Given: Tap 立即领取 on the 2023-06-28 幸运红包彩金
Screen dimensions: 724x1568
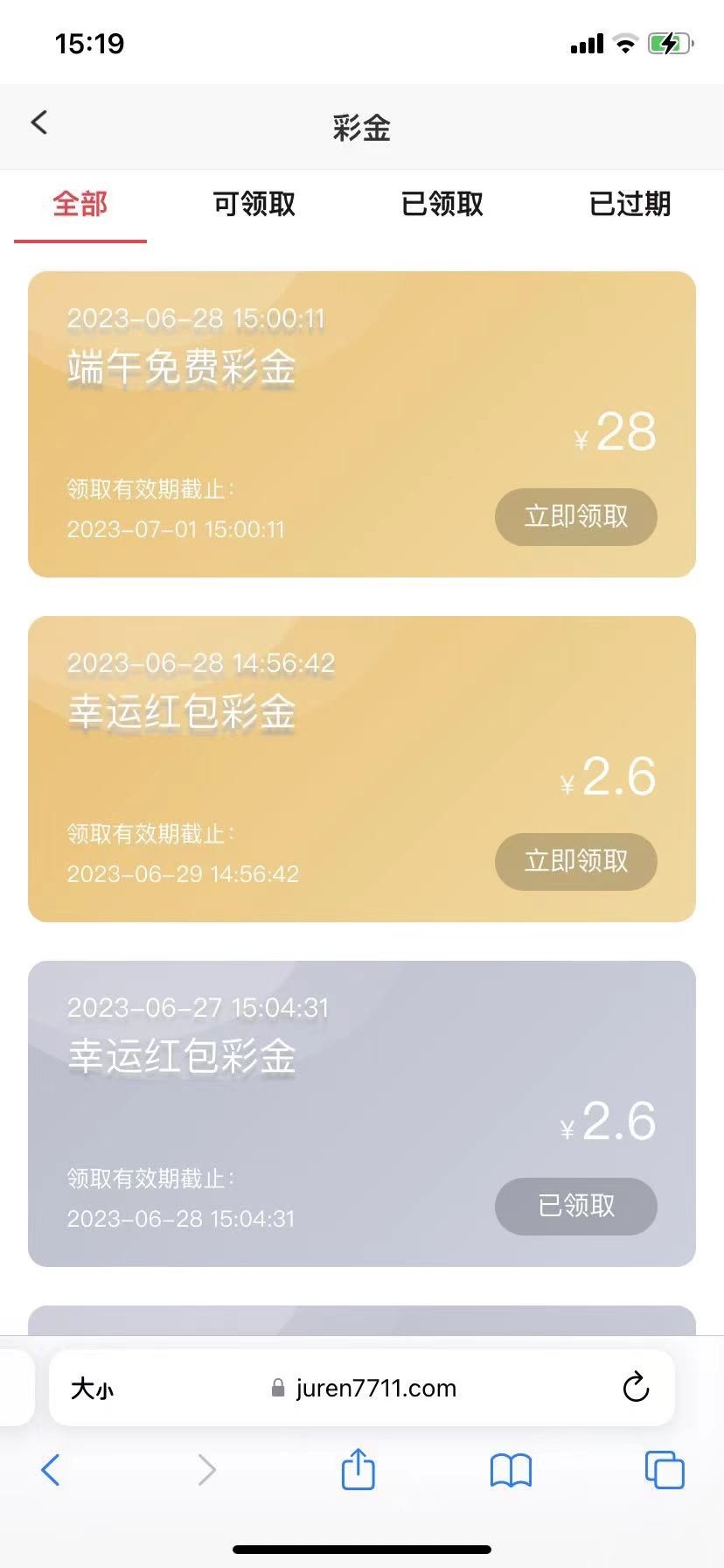Looking at the screenshot, I should click(575, 861).
